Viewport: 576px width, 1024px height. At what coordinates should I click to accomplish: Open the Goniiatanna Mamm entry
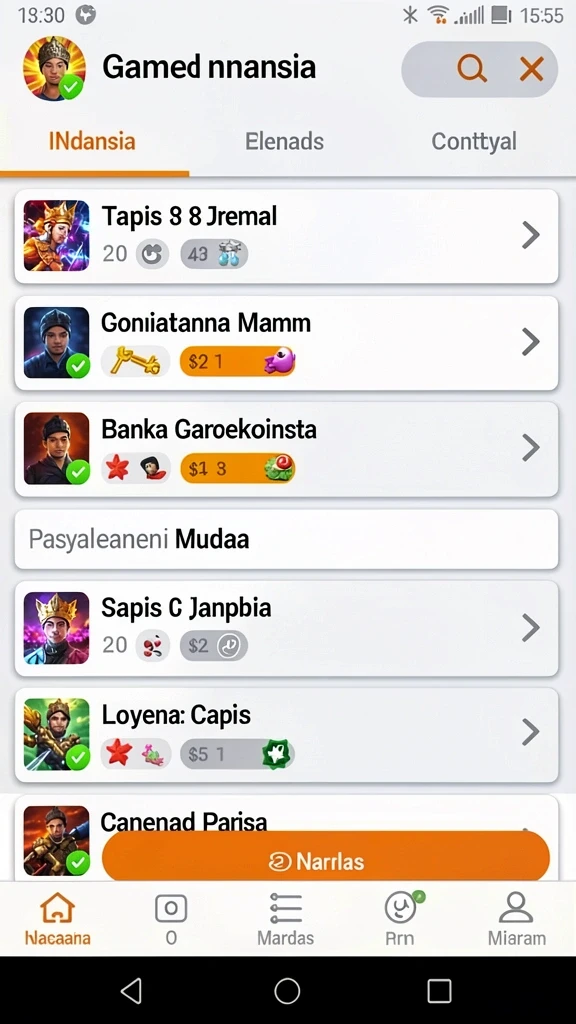point(287,342)
